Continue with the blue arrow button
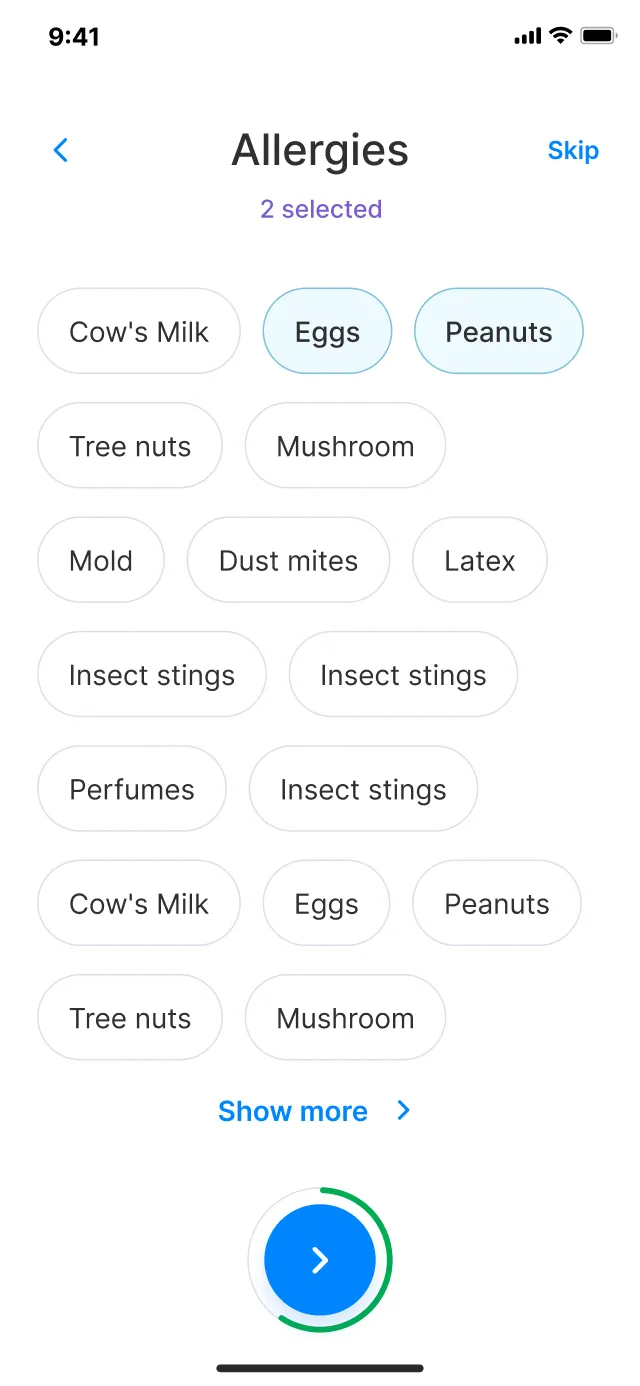 [x=320, y=1260]
